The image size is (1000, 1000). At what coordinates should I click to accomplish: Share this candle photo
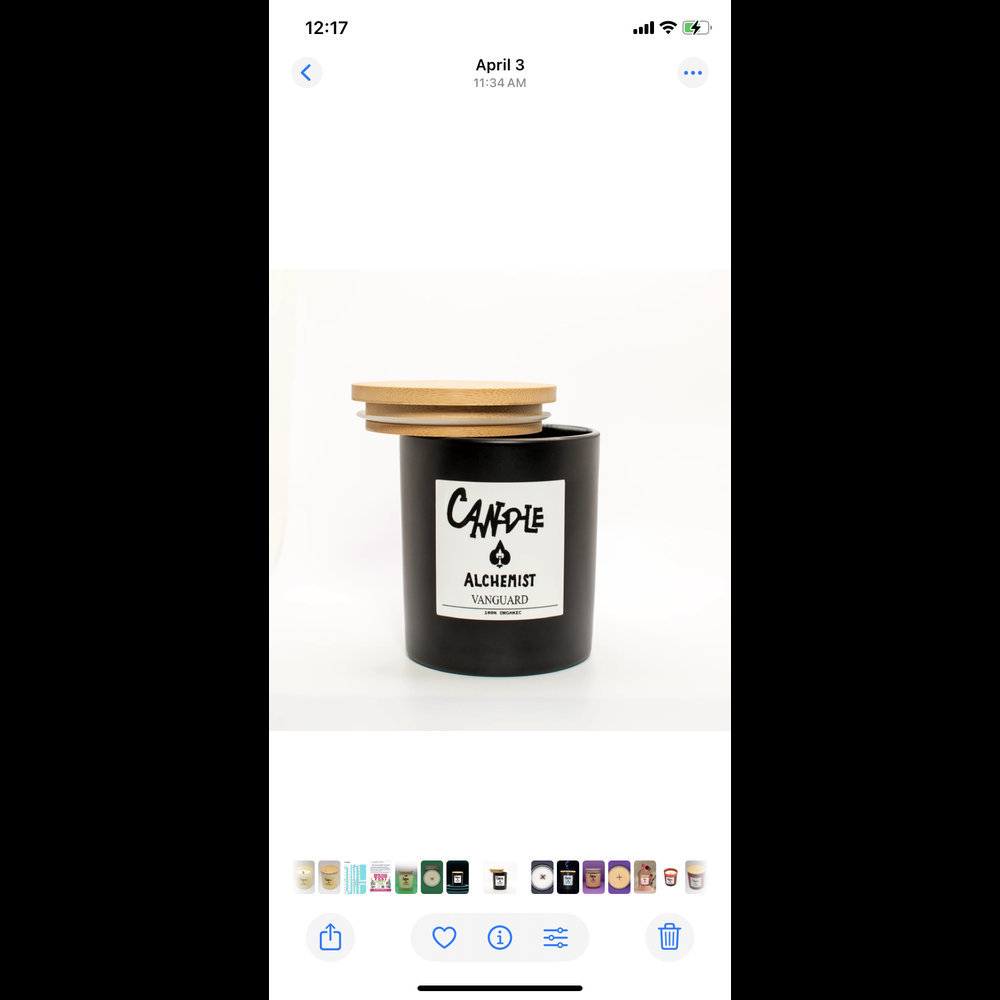pos(330,937)
